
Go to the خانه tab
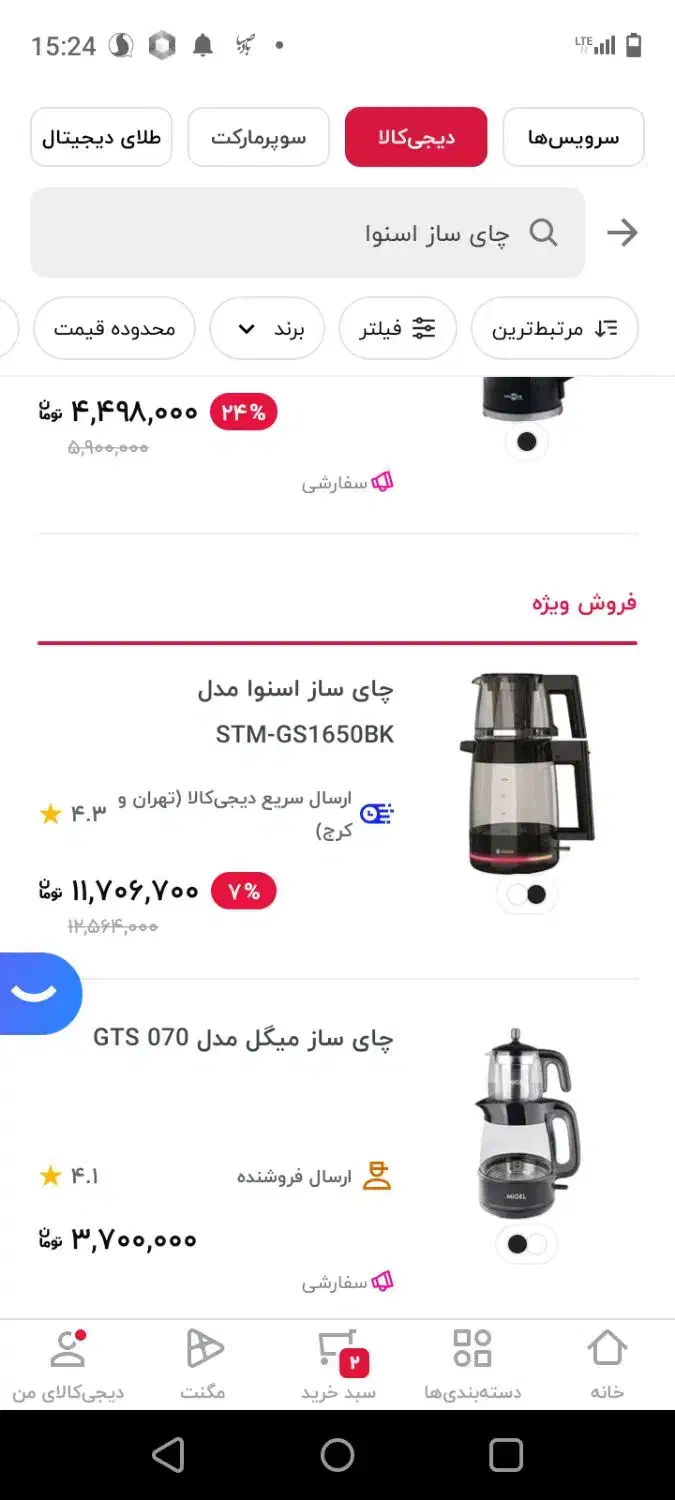coord(607,1364)
